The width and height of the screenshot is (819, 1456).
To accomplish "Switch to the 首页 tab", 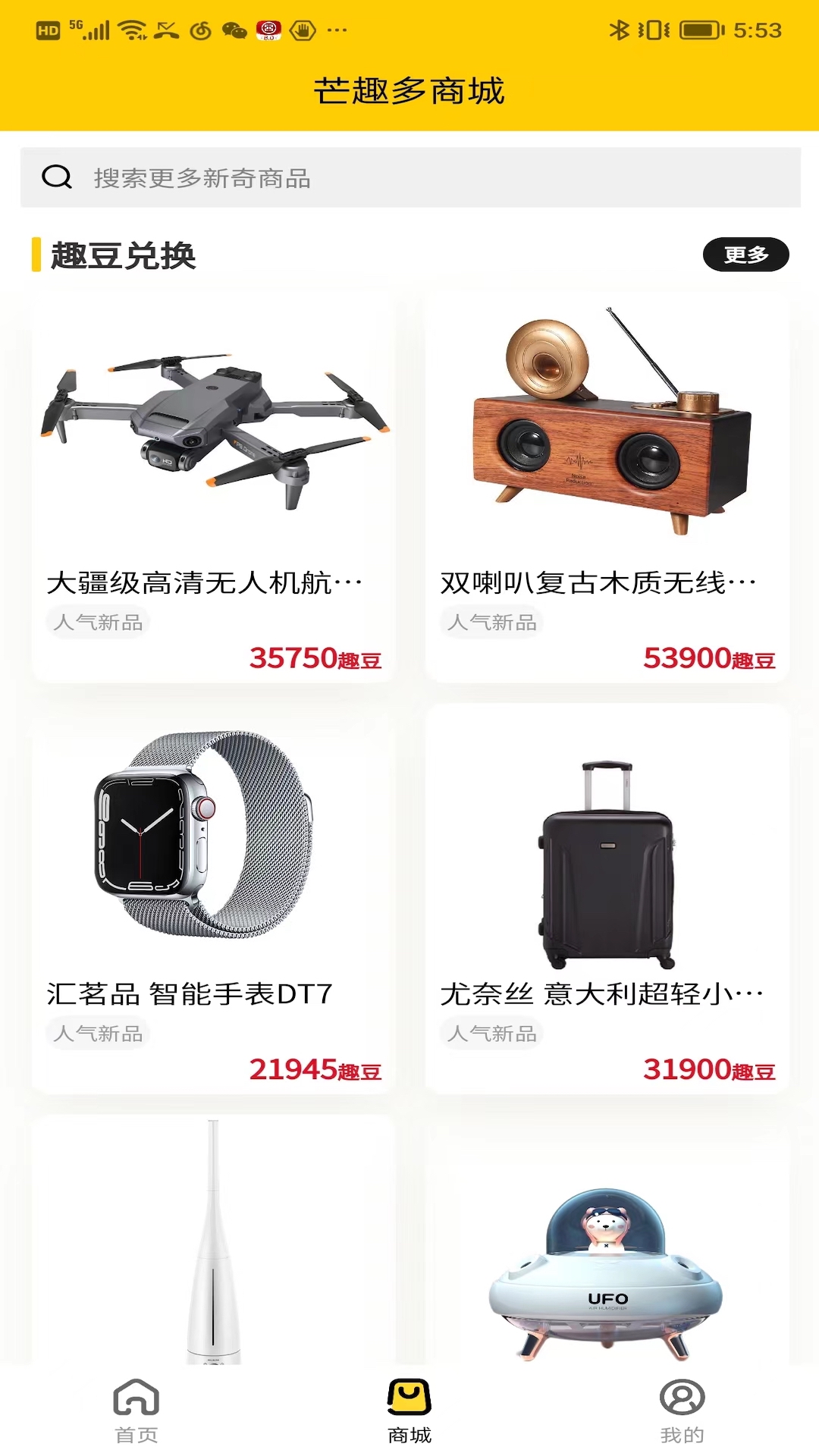I will pyautogui.click(x=136, y=1410).
